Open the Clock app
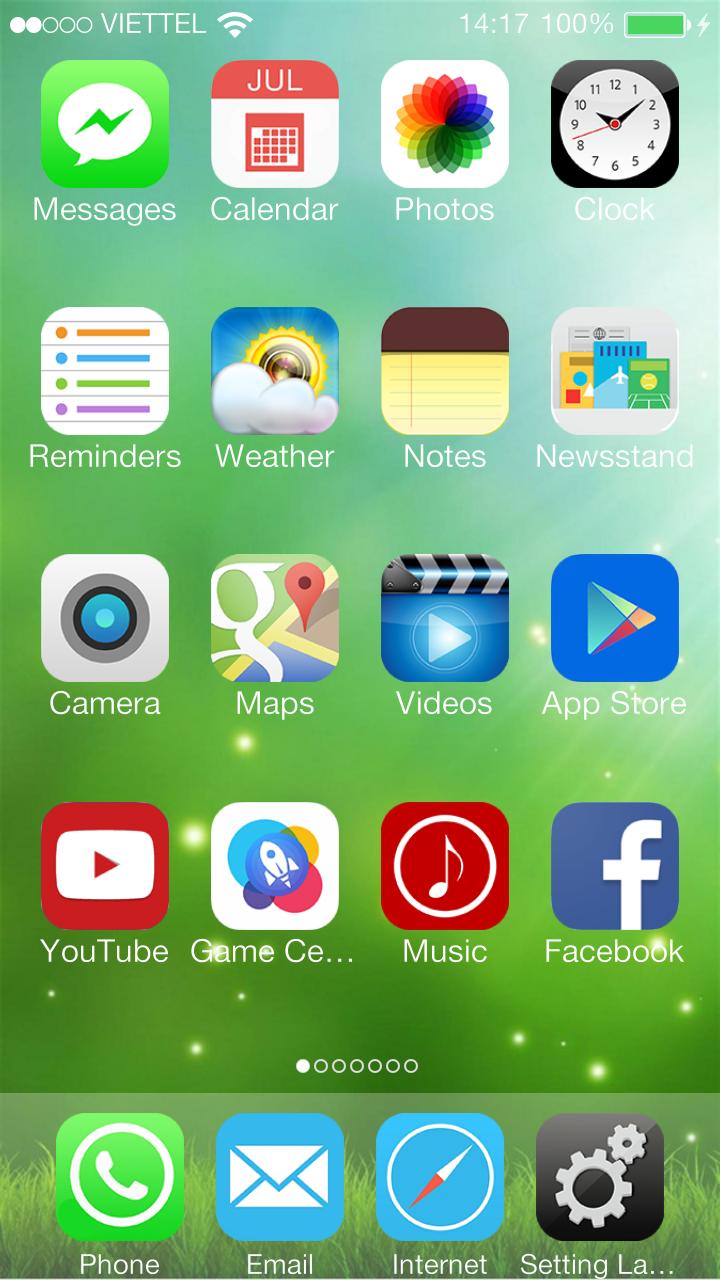The width and height of the screenshot is (720, 1280). click(614, 124)
